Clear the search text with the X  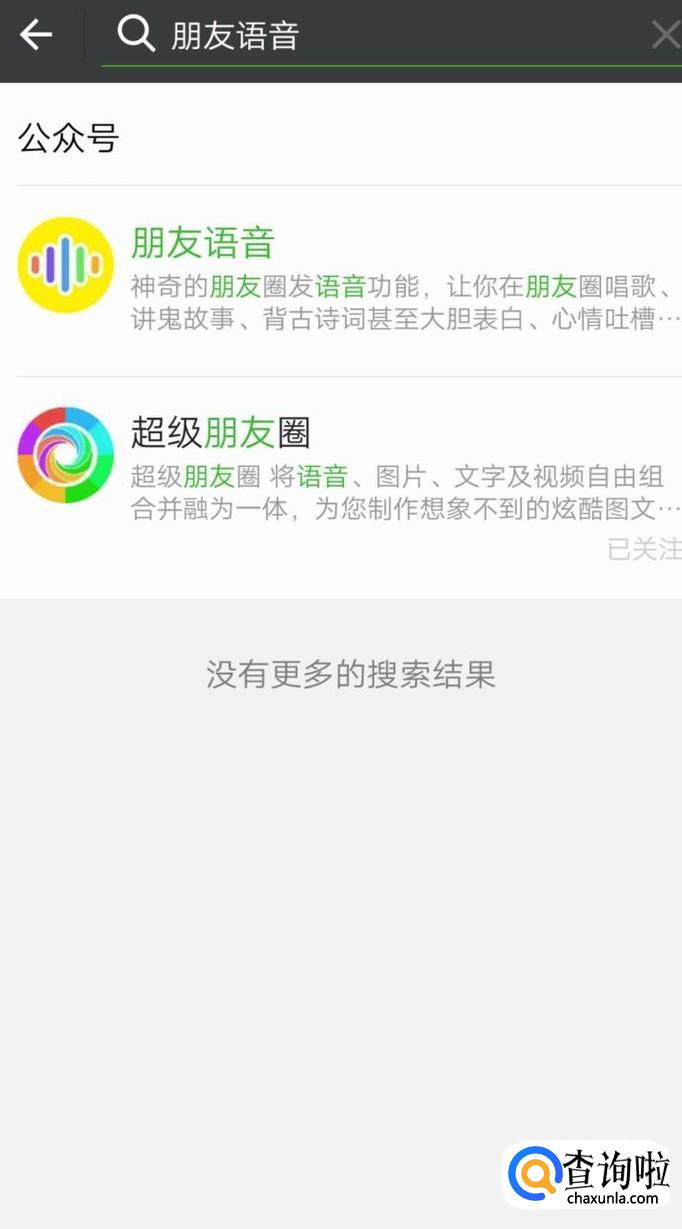664,36
